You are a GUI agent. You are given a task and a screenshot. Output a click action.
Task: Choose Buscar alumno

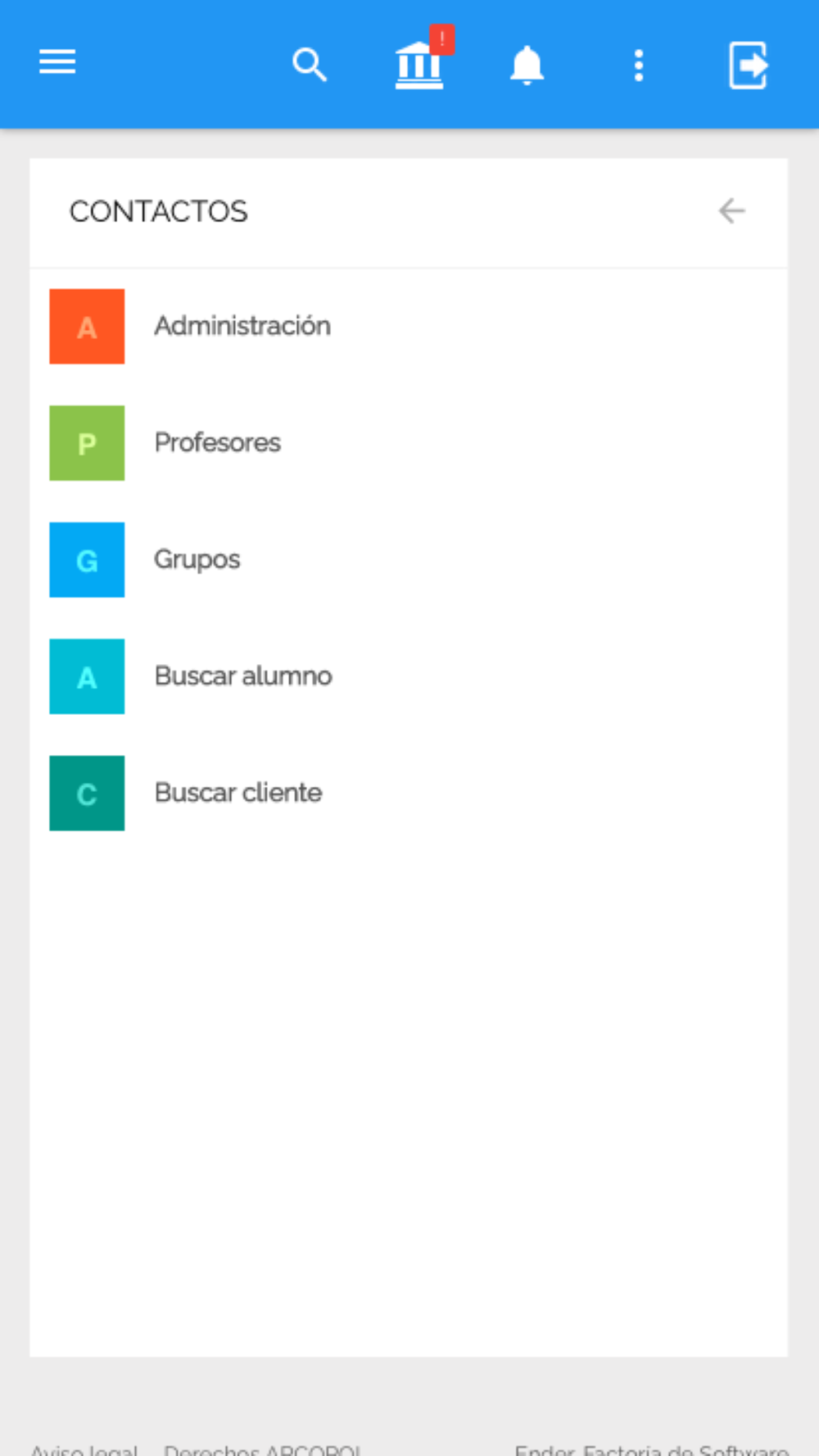tap(409, 676)
